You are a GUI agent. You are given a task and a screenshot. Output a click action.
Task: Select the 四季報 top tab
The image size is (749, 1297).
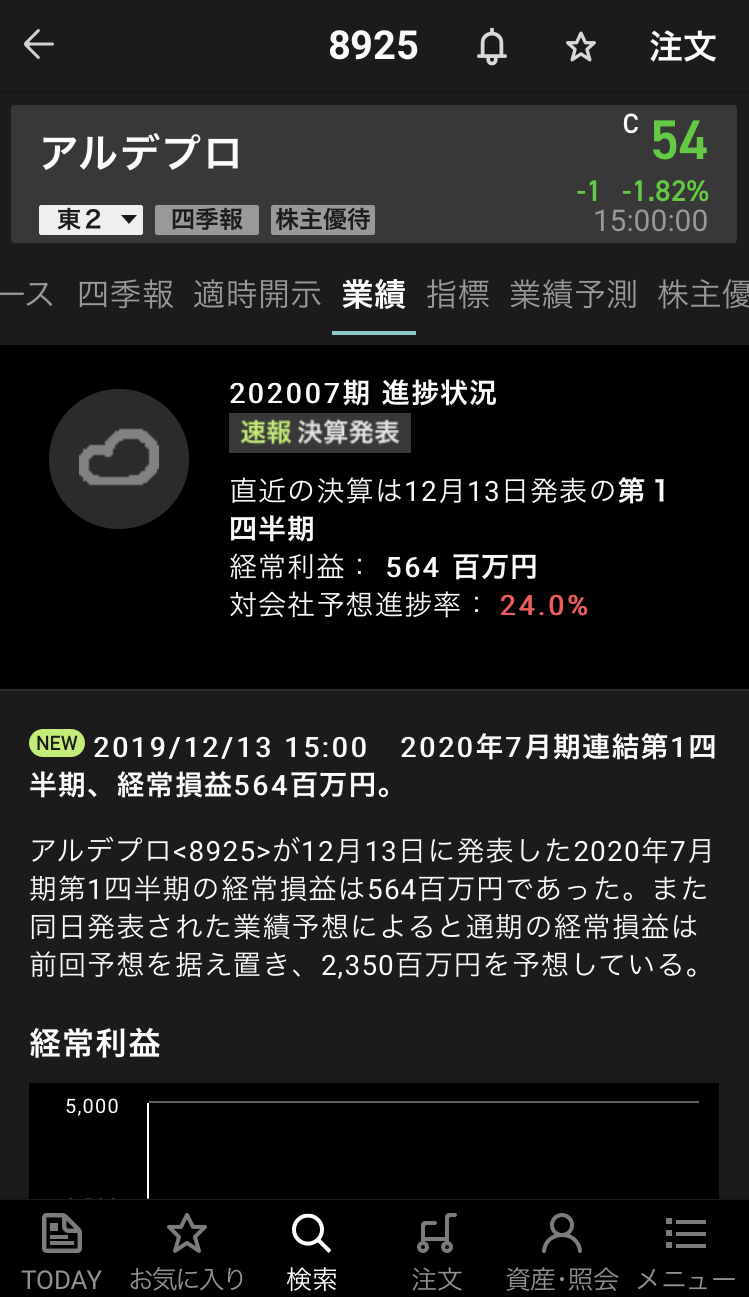[x=126, y=294]
